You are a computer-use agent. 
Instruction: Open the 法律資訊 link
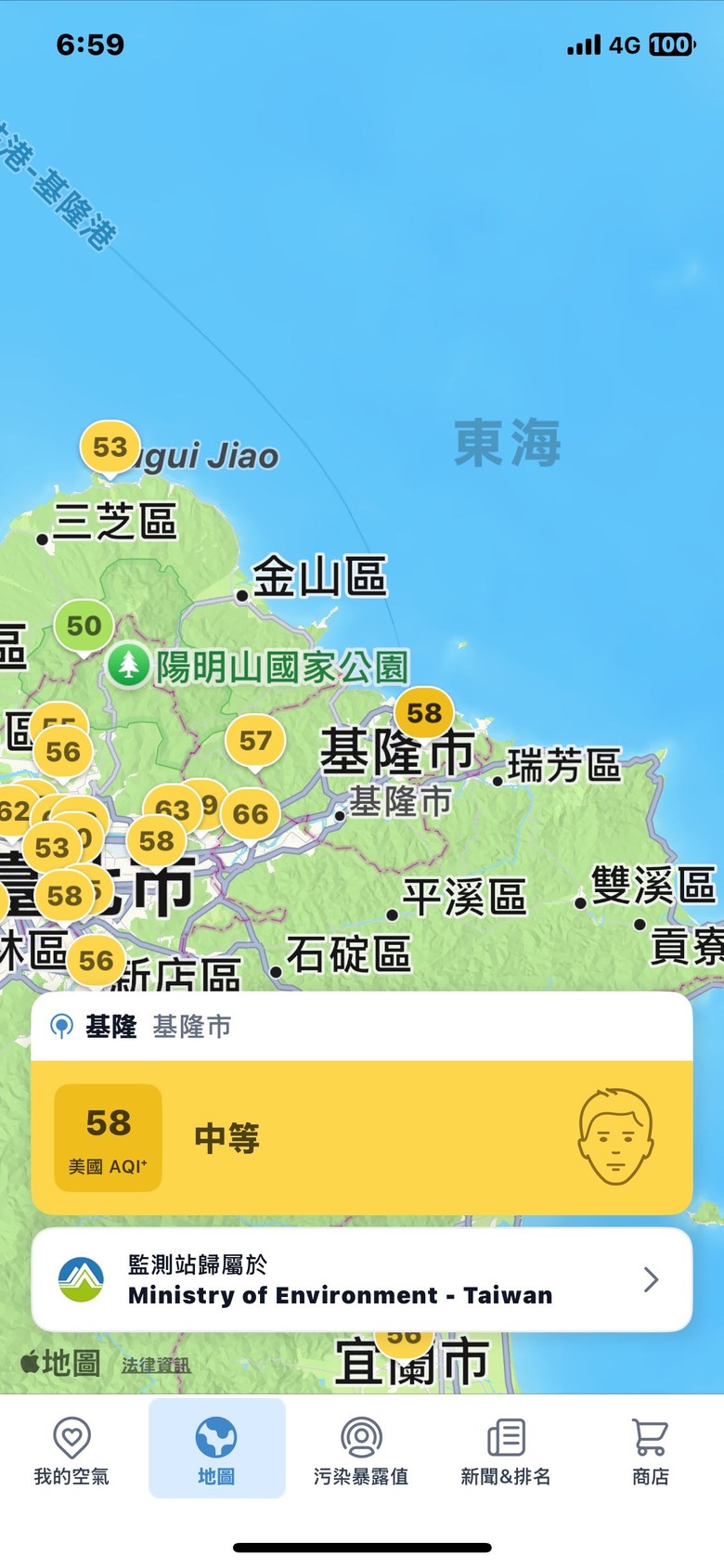[156, 1365]
